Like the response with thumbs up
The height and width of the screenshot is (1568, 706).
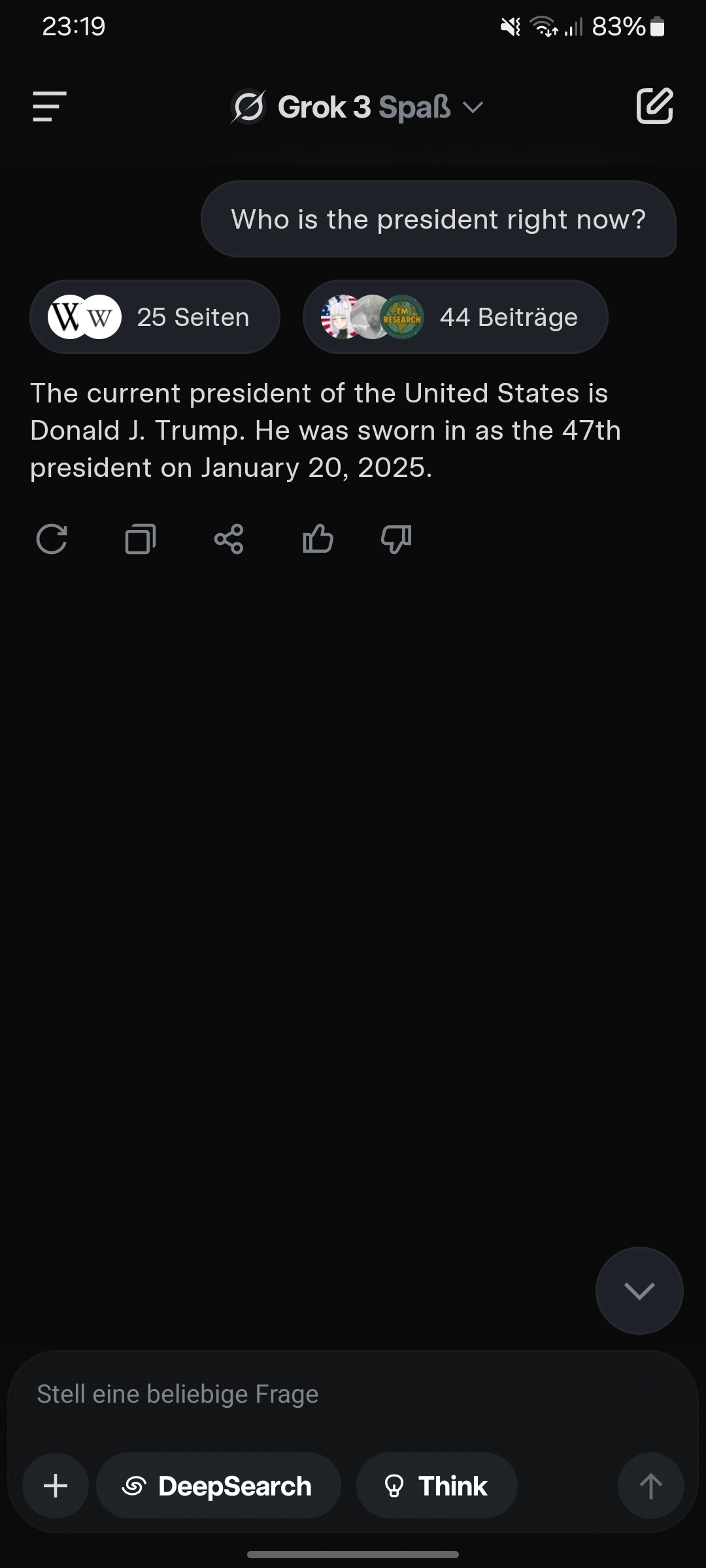click(x=318, y=539)
